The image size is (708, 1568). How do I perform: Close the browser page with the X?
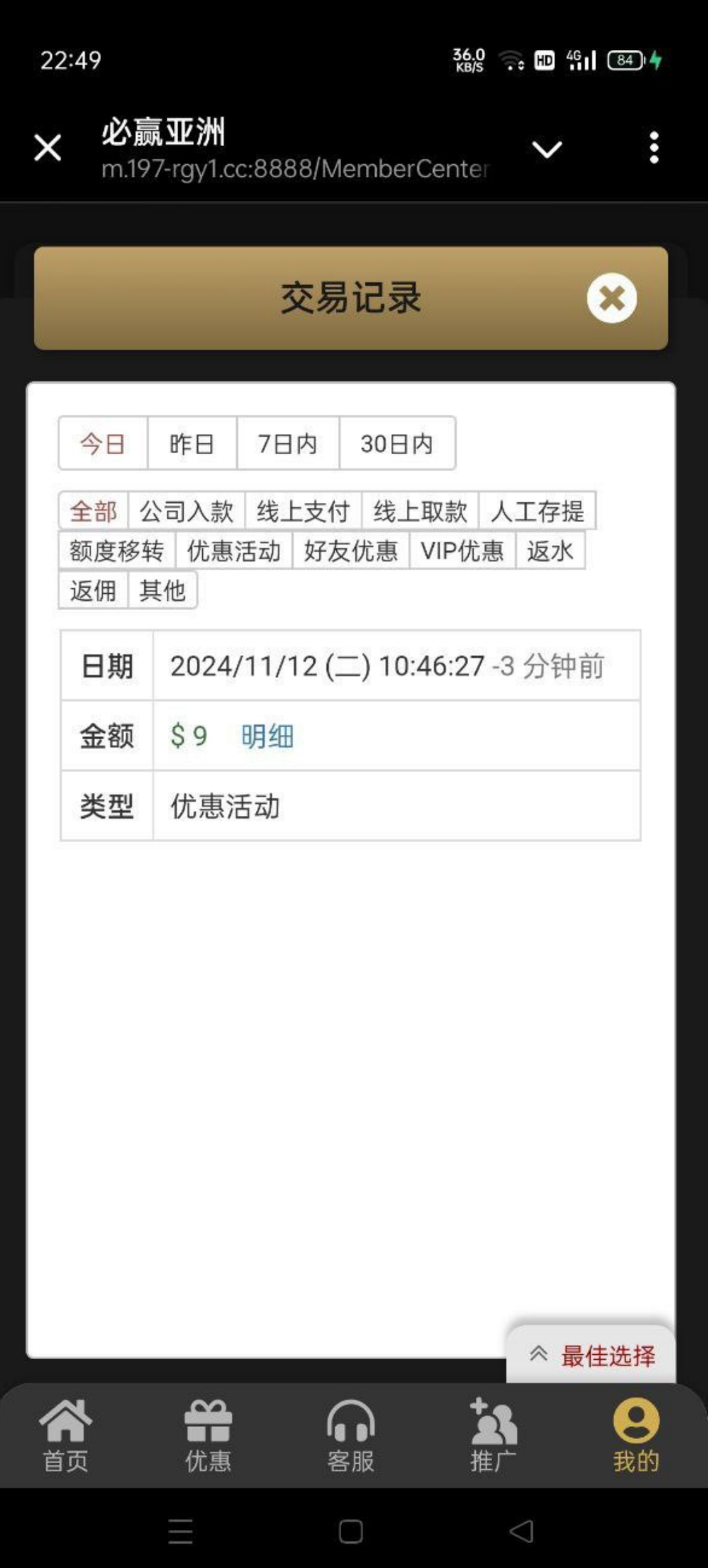coord(48,148)
